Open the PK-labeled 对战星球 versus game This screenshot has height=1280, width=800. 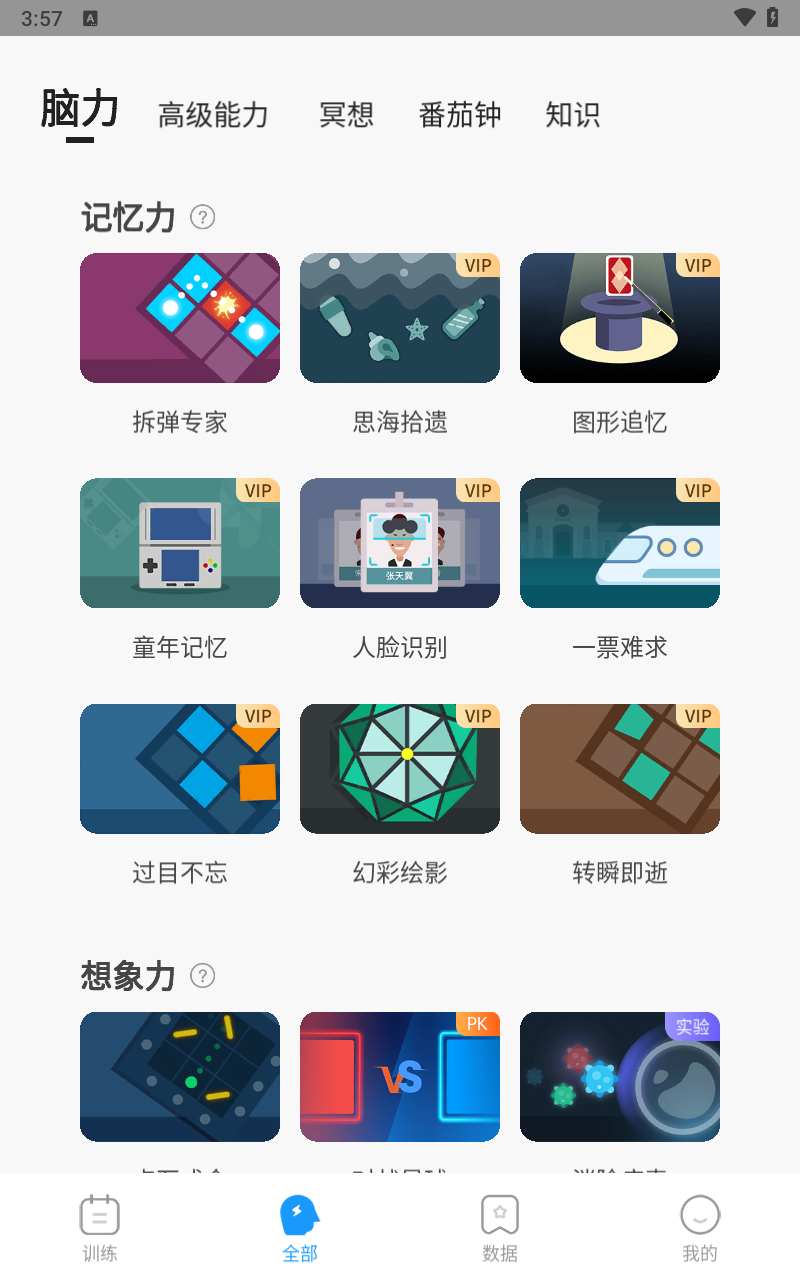coord(399,1077)
